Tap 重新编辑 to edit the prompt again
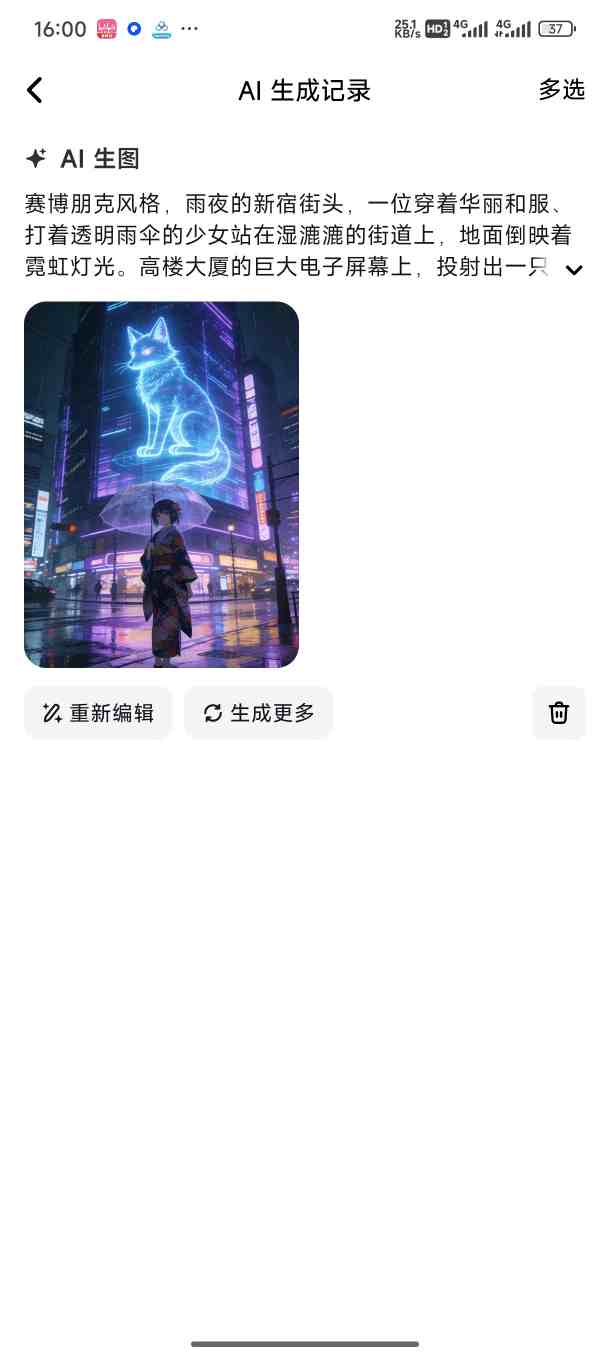Viewport: 610px width, 1356px height. pyautogui.click(x=98, y=713)
